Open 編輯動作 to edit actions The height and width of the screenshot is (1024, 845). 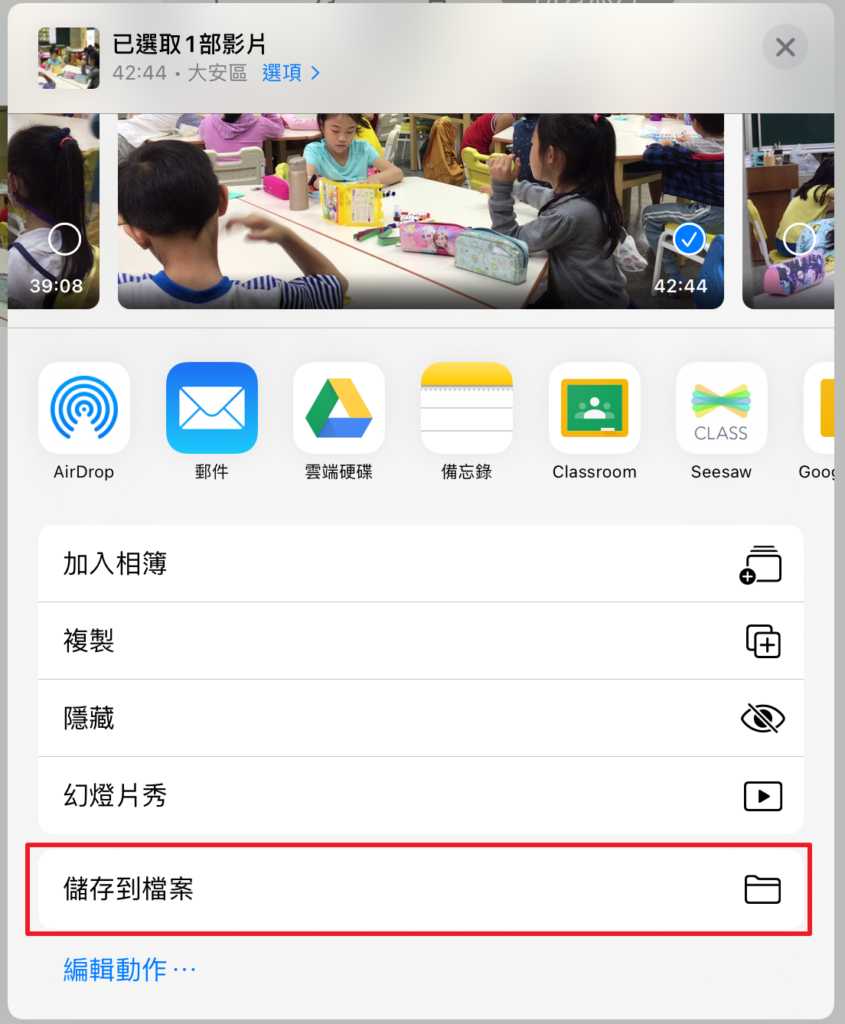pyautogui.click(x=130, y=969)
